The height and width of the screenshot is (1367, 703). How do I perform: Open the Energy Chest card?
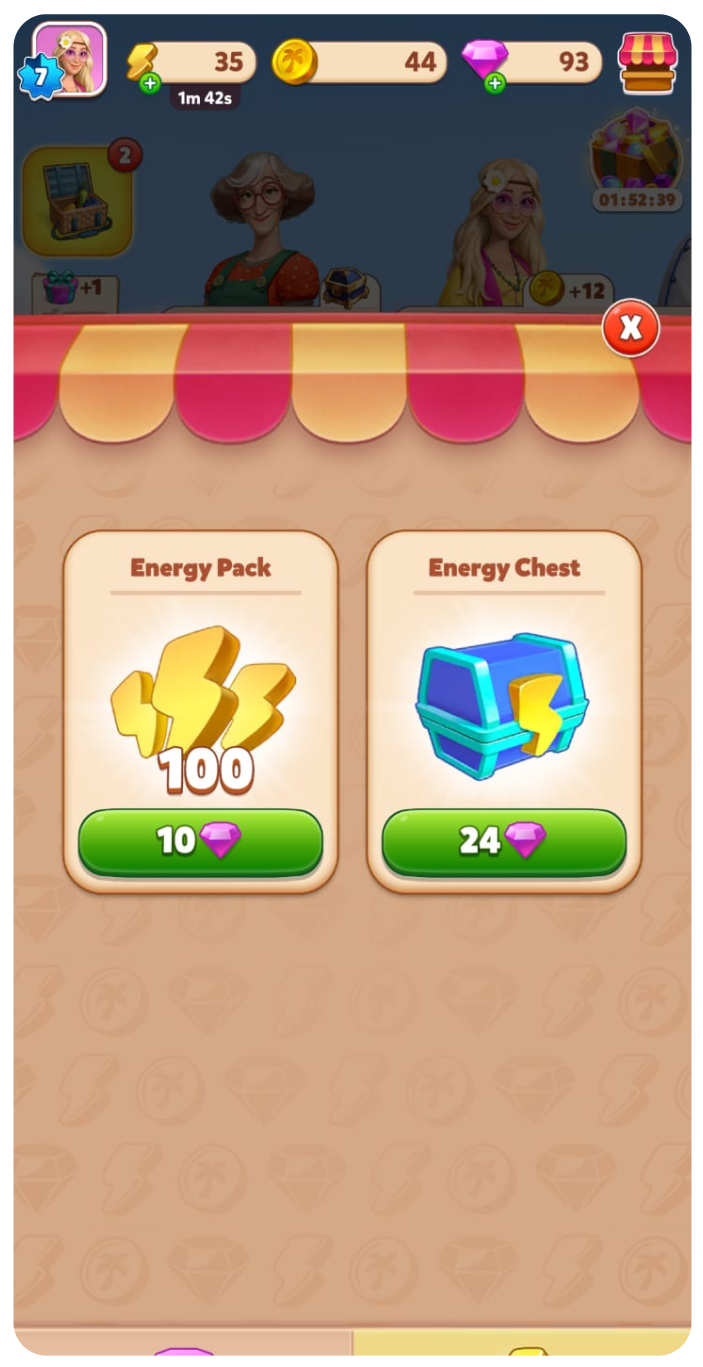click(504, 700)
